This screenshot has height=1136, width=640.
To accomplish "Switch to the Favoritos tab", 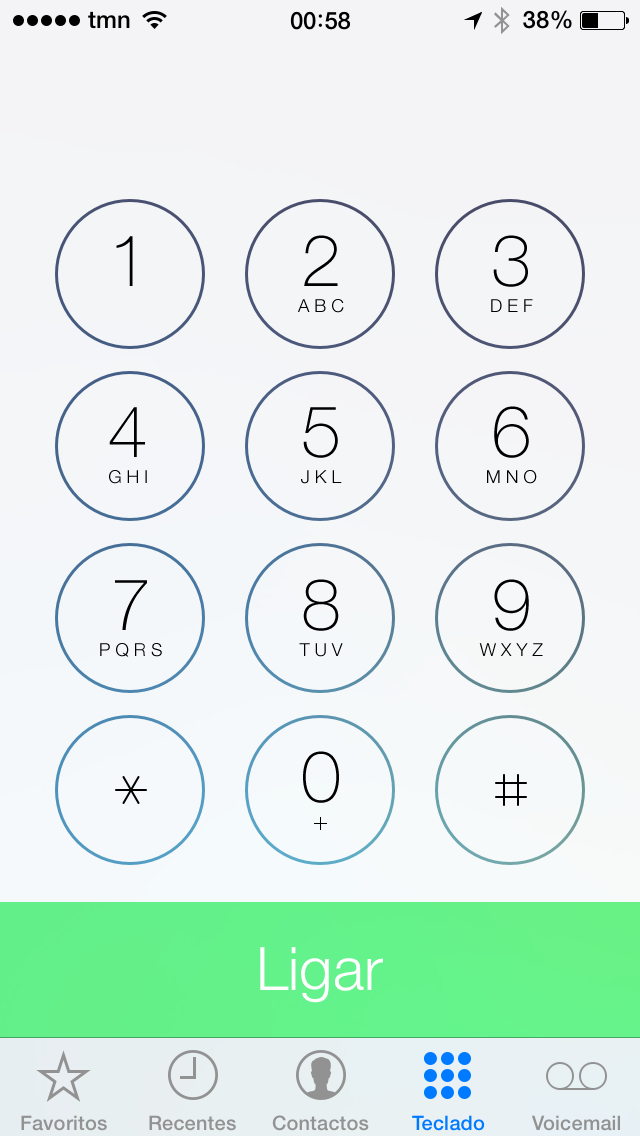I will pyautogui.click(x=64, y=1090).
